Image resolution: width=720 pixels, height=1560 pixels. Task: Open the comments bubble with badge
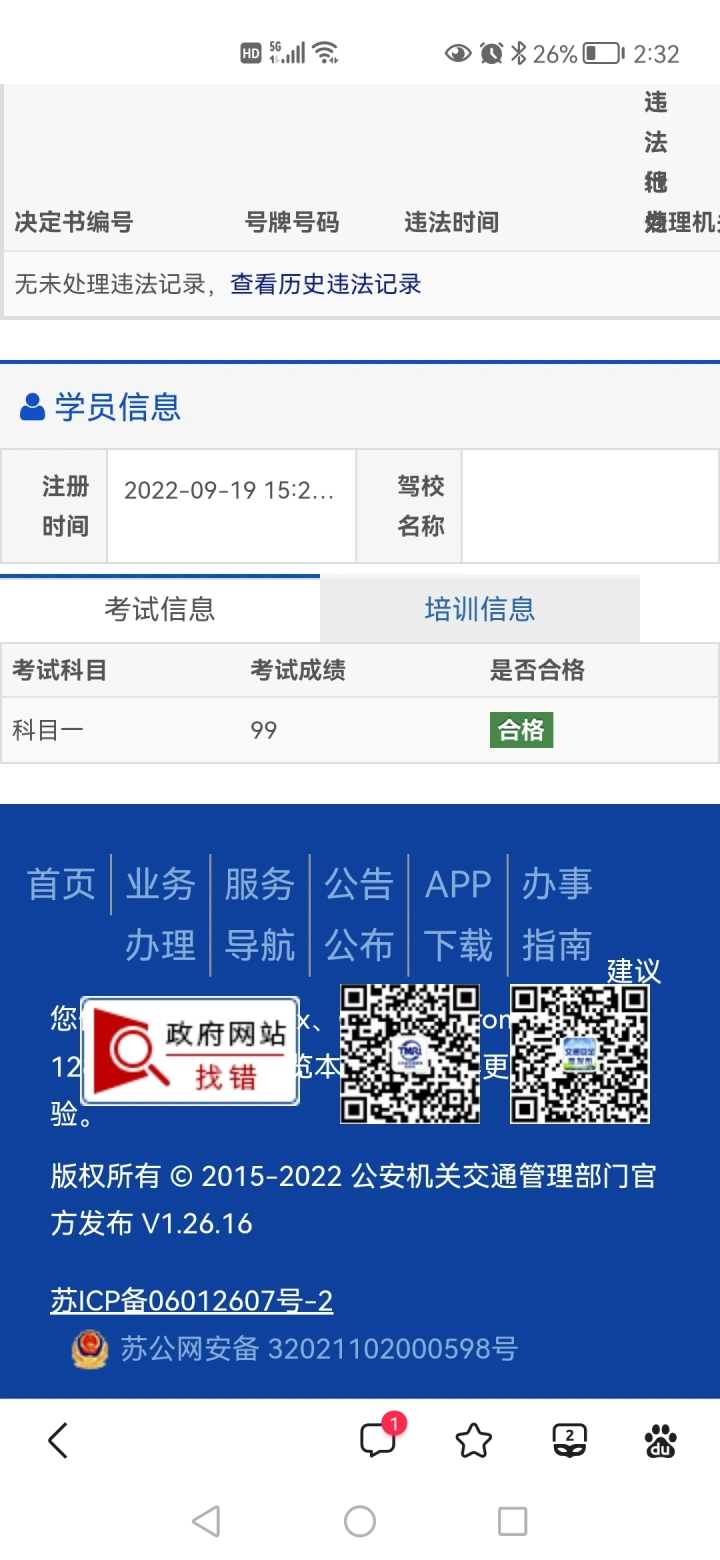click(x=380, y=1439)
